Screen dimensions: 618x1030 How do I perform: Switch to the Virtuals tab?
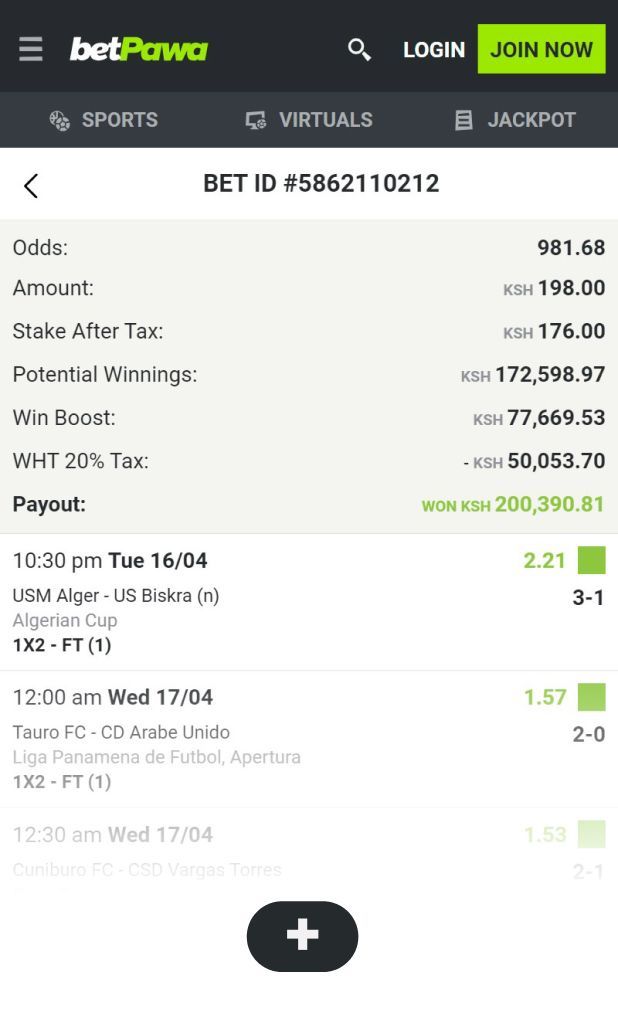tap(309, 120)
